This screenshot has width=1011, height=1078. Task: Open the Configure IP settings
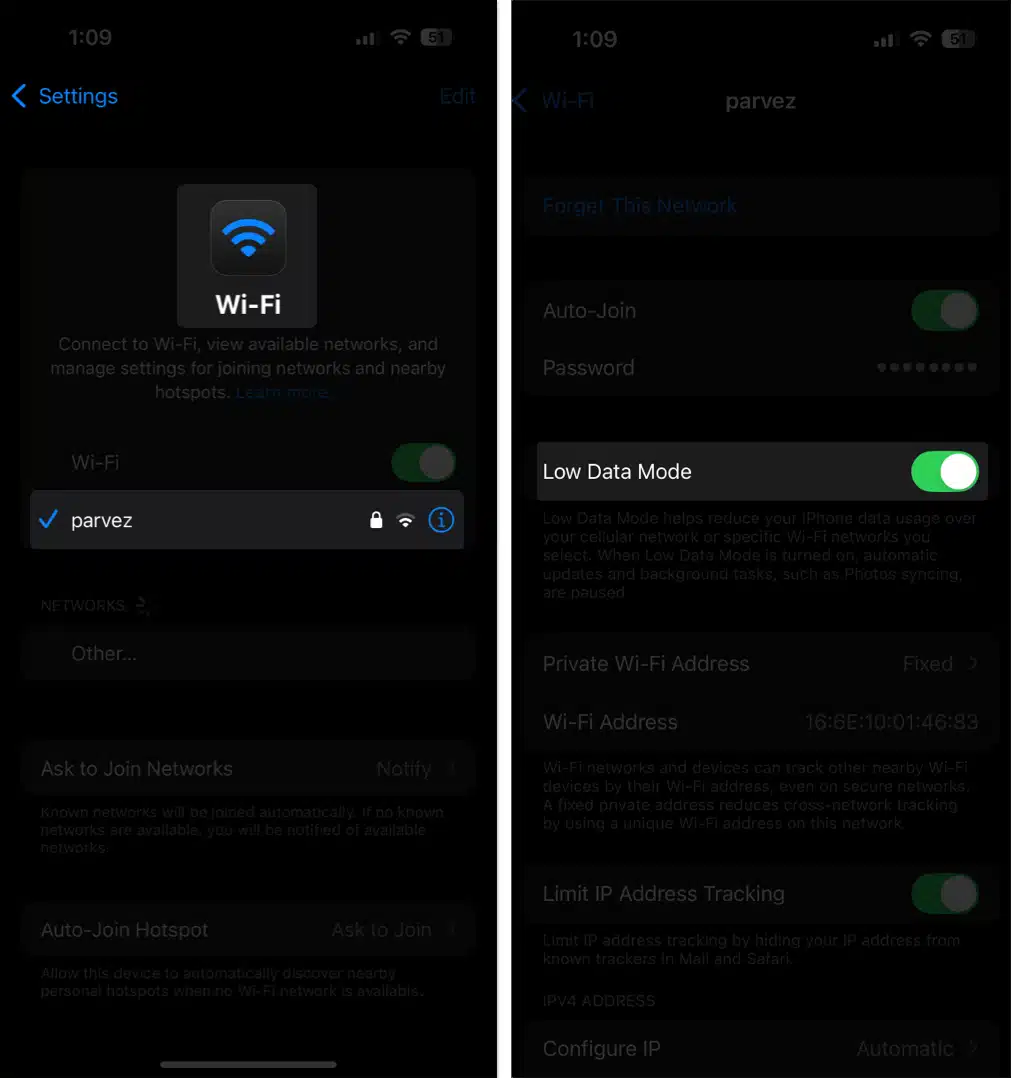760,1048
